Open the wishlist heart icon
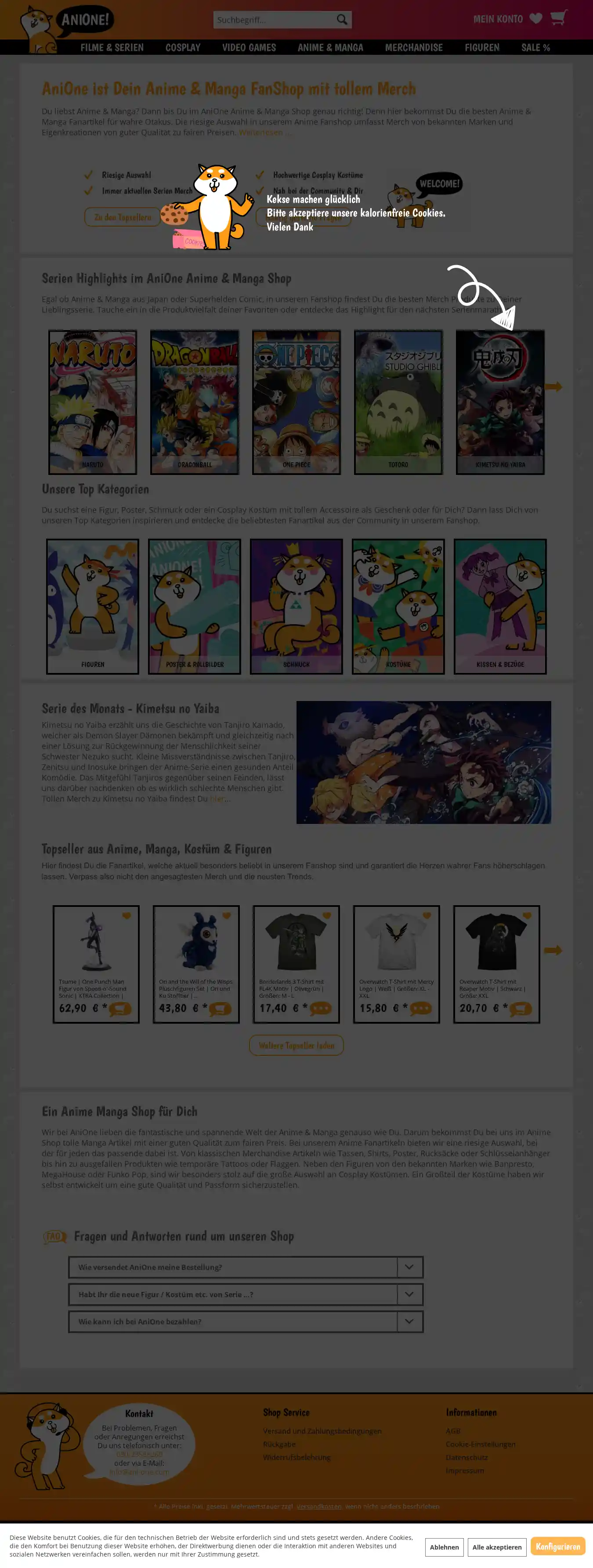The width and height of the screenshot is (593, 1568). pos(536,19)
